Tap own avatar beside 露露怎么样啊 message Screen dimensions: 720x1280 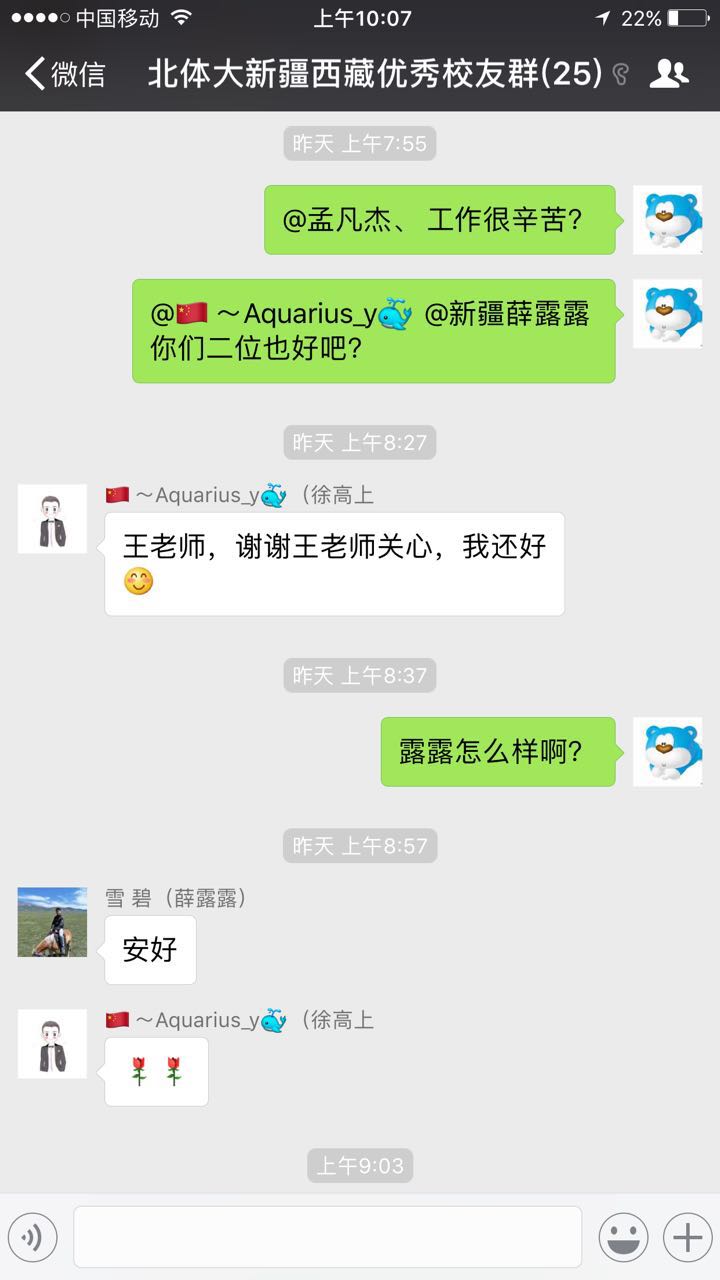[667, 751]
